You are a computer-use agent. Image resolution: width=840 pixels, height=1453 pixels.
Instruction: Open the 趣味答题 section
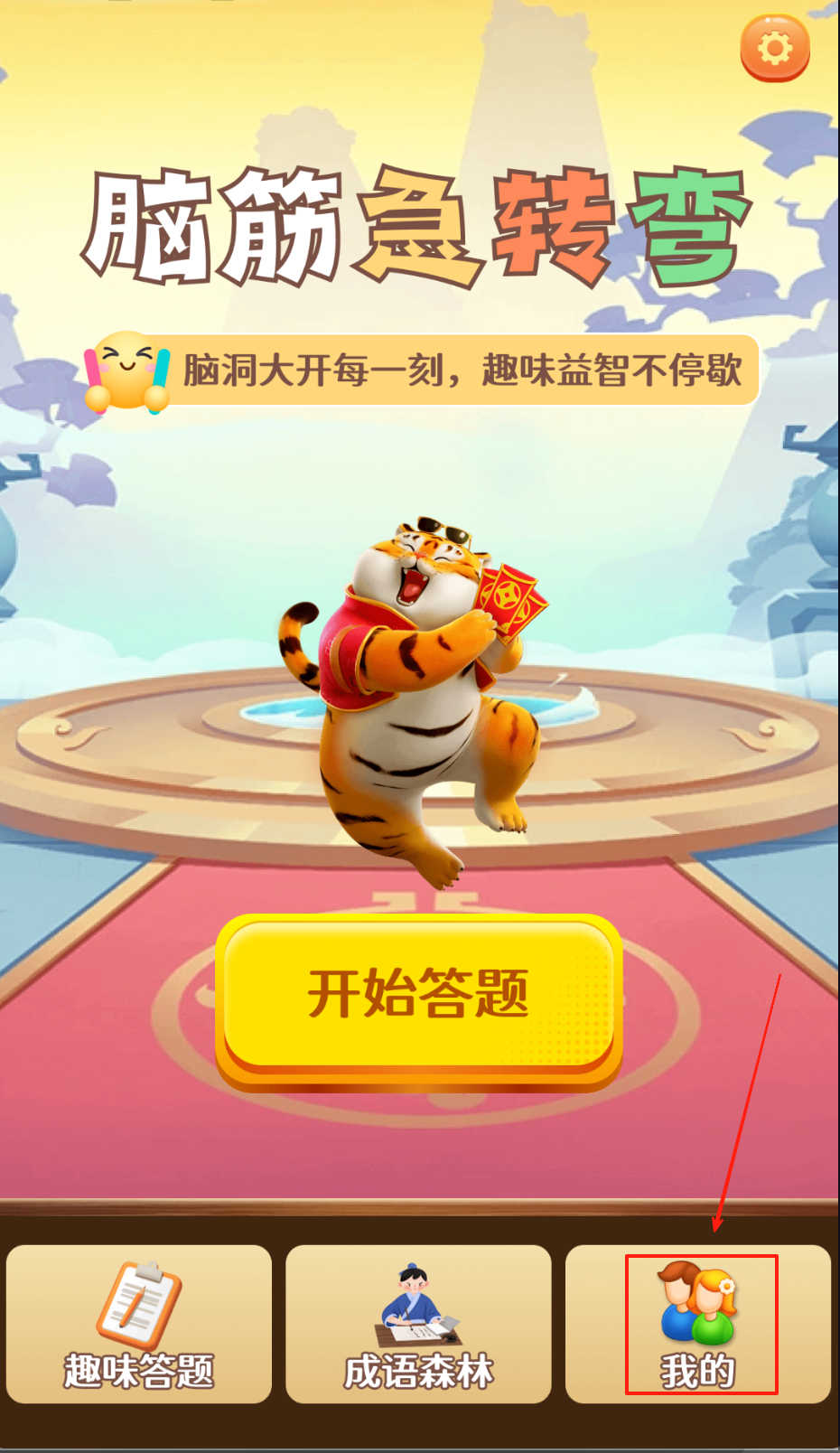[139, 1324]
